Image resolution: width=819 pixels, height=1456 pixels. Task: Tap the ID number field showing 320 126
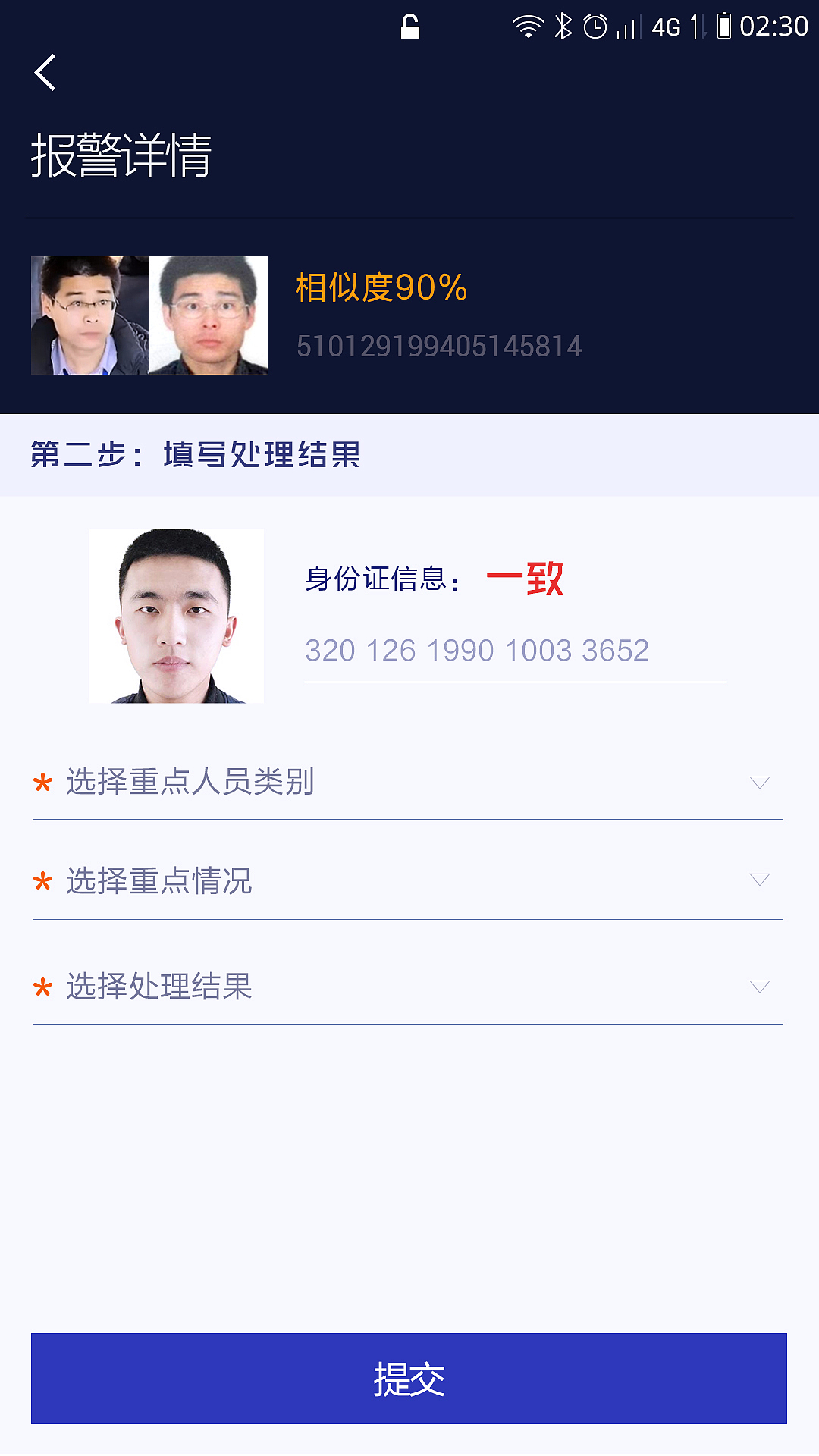(476, 651)
